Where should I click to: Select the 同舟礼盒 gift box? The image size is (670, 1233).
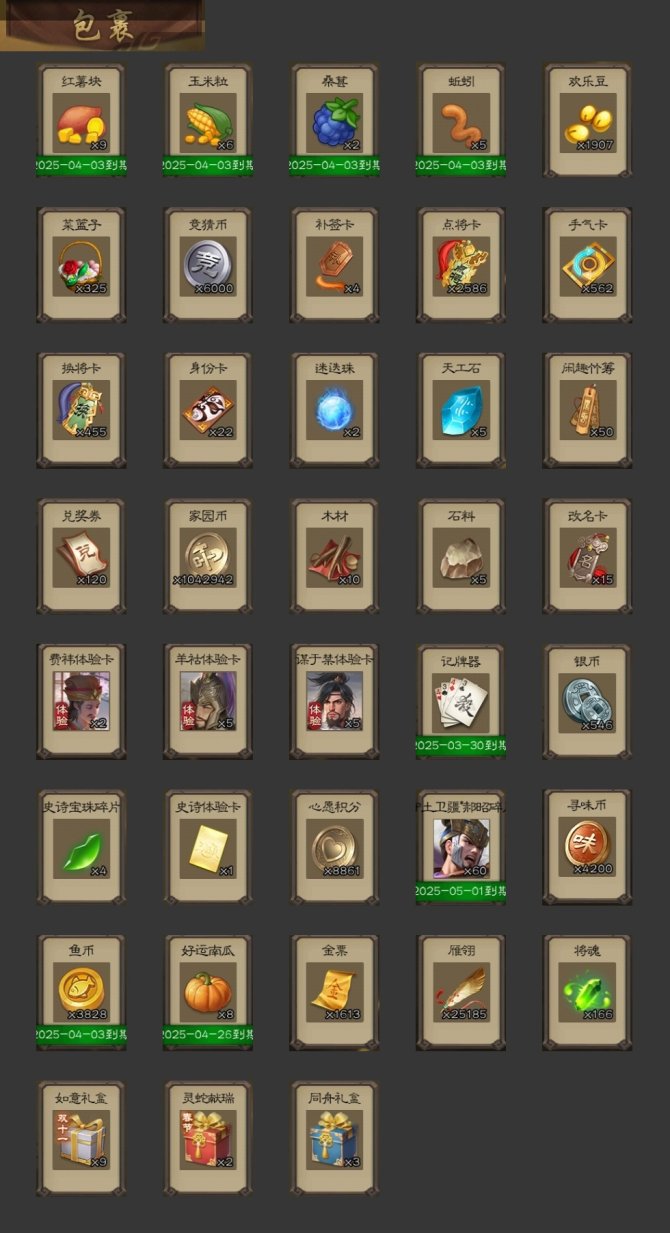click(335, 1139)
